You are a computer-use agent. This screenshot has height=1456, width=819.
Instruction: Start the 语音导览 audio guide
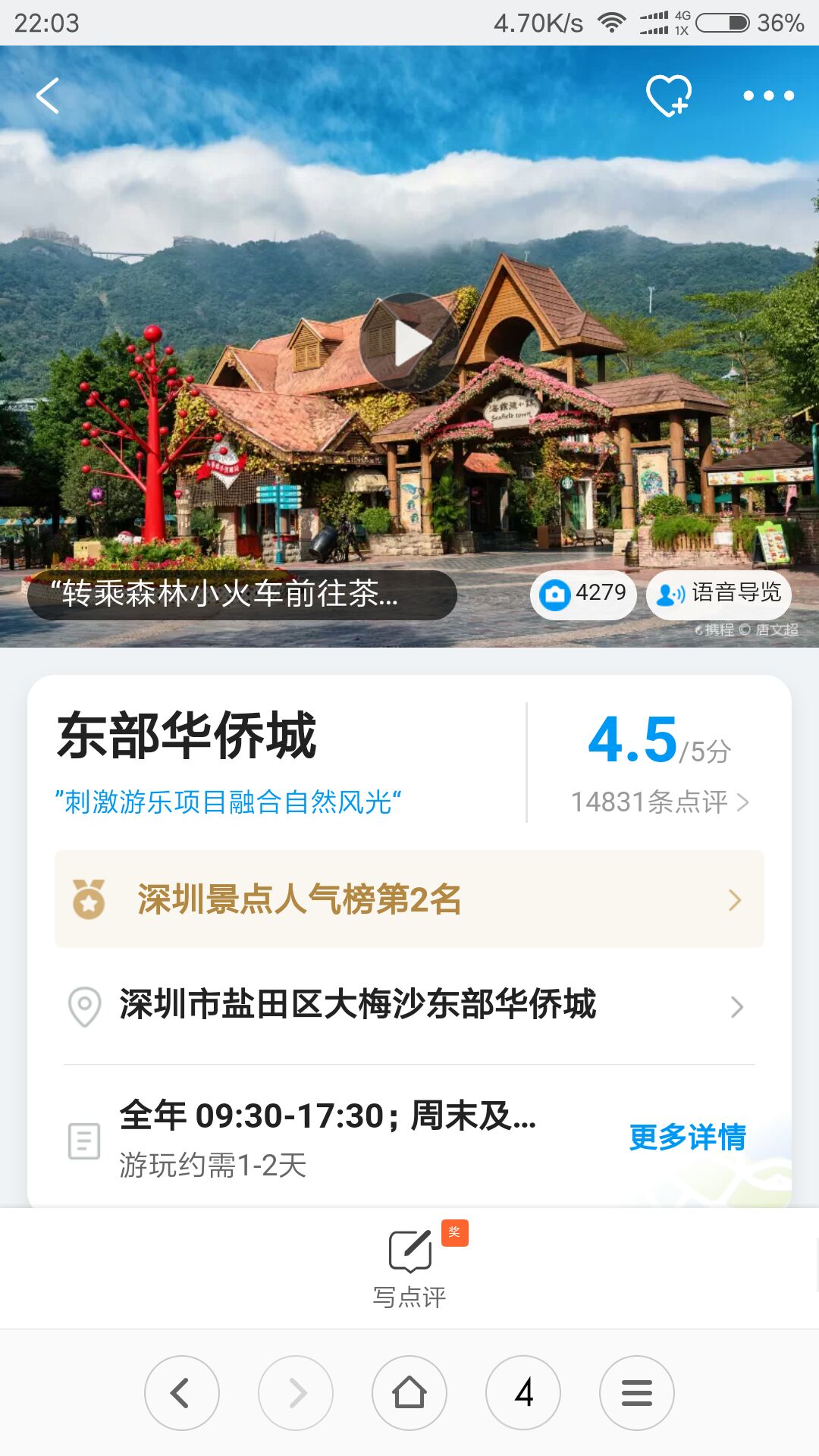pos(718,594)
